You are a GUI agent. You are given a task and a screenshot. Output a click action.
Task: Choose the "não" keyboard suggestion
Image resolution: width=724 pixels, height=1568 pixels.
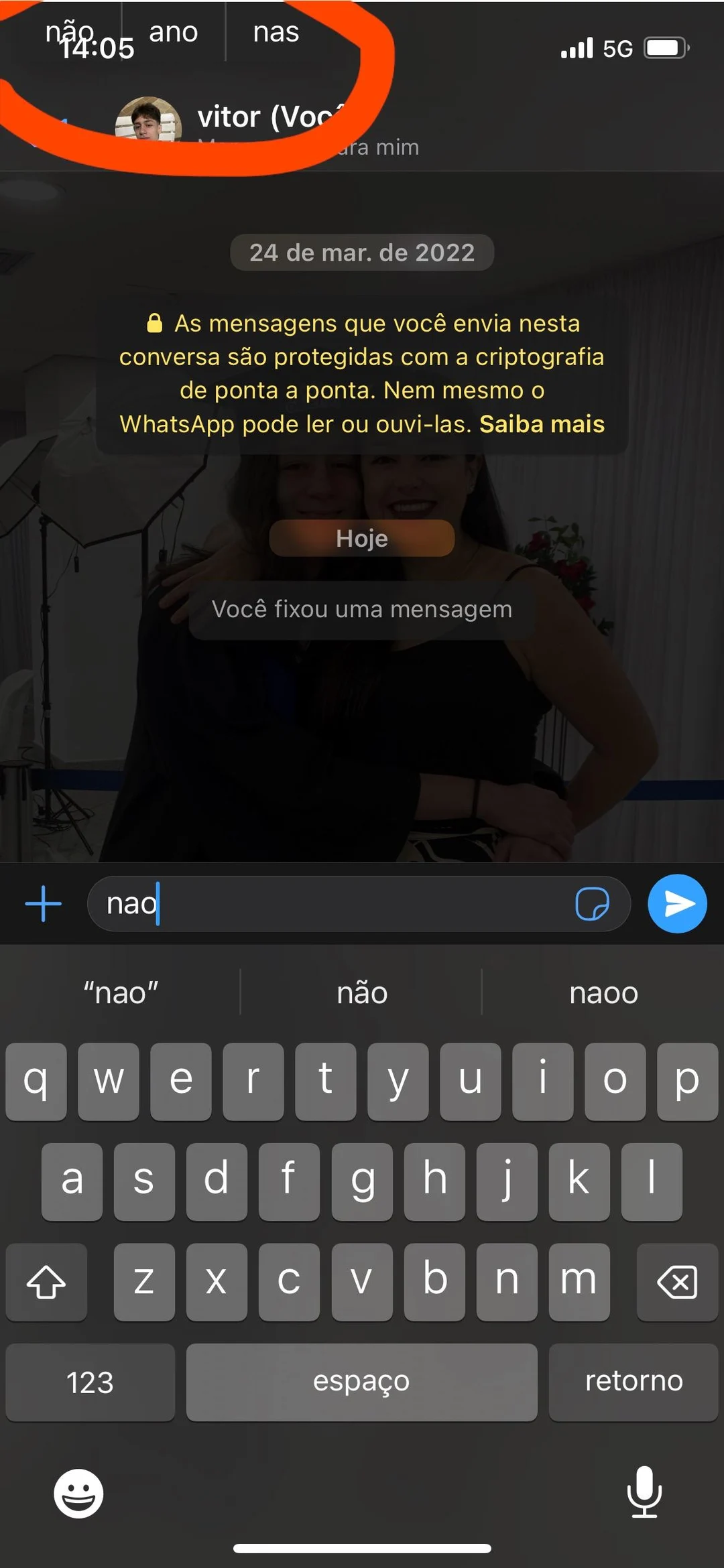point(362,992)
